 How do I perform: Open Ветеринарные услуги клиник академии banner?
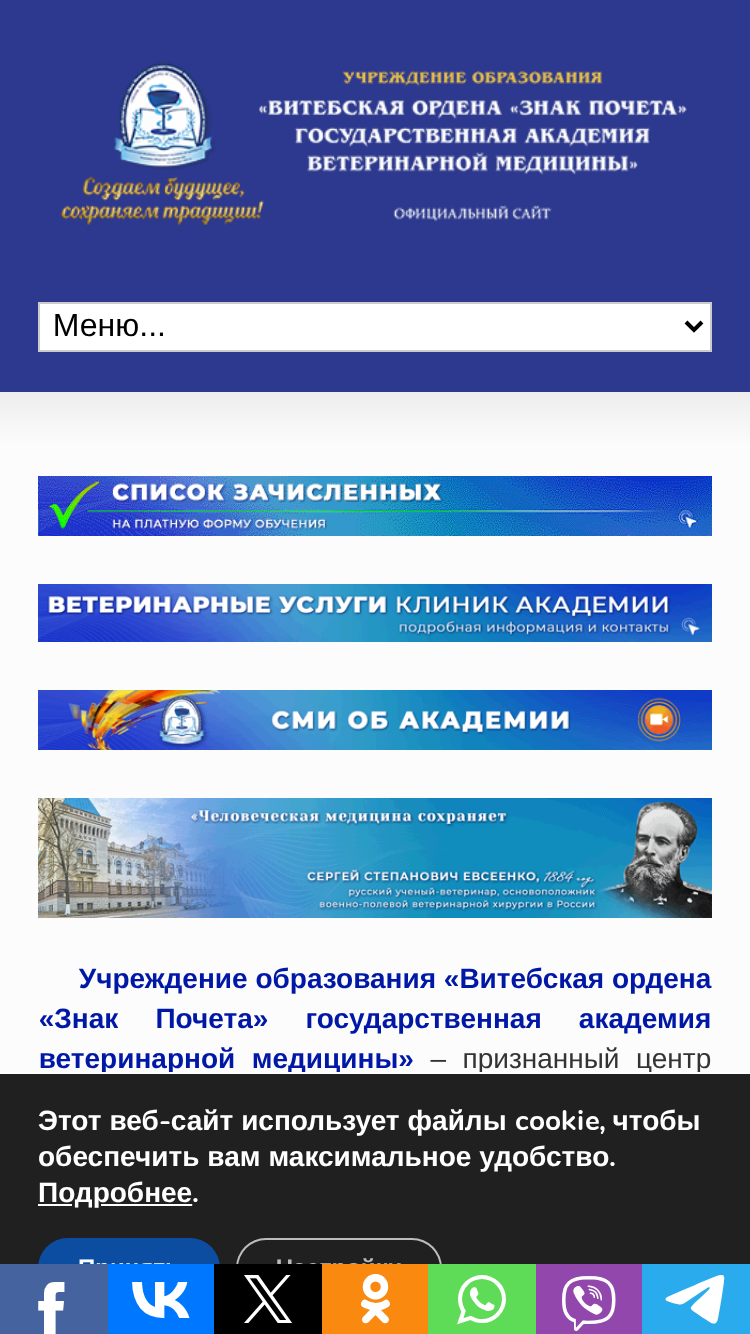point(375,613)
